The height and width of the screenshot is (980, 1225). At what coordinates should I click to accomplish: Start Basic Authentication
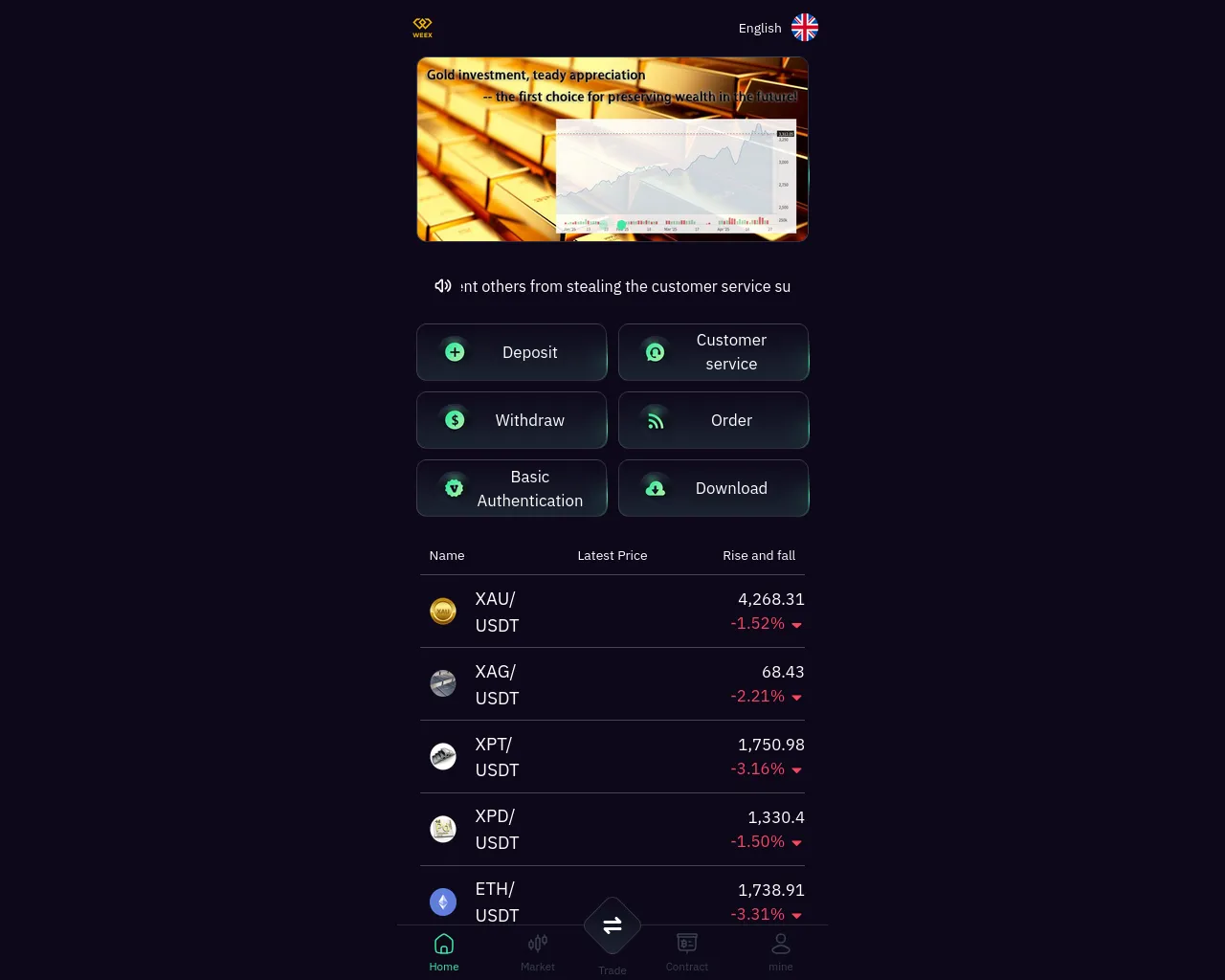coord(512,488)
